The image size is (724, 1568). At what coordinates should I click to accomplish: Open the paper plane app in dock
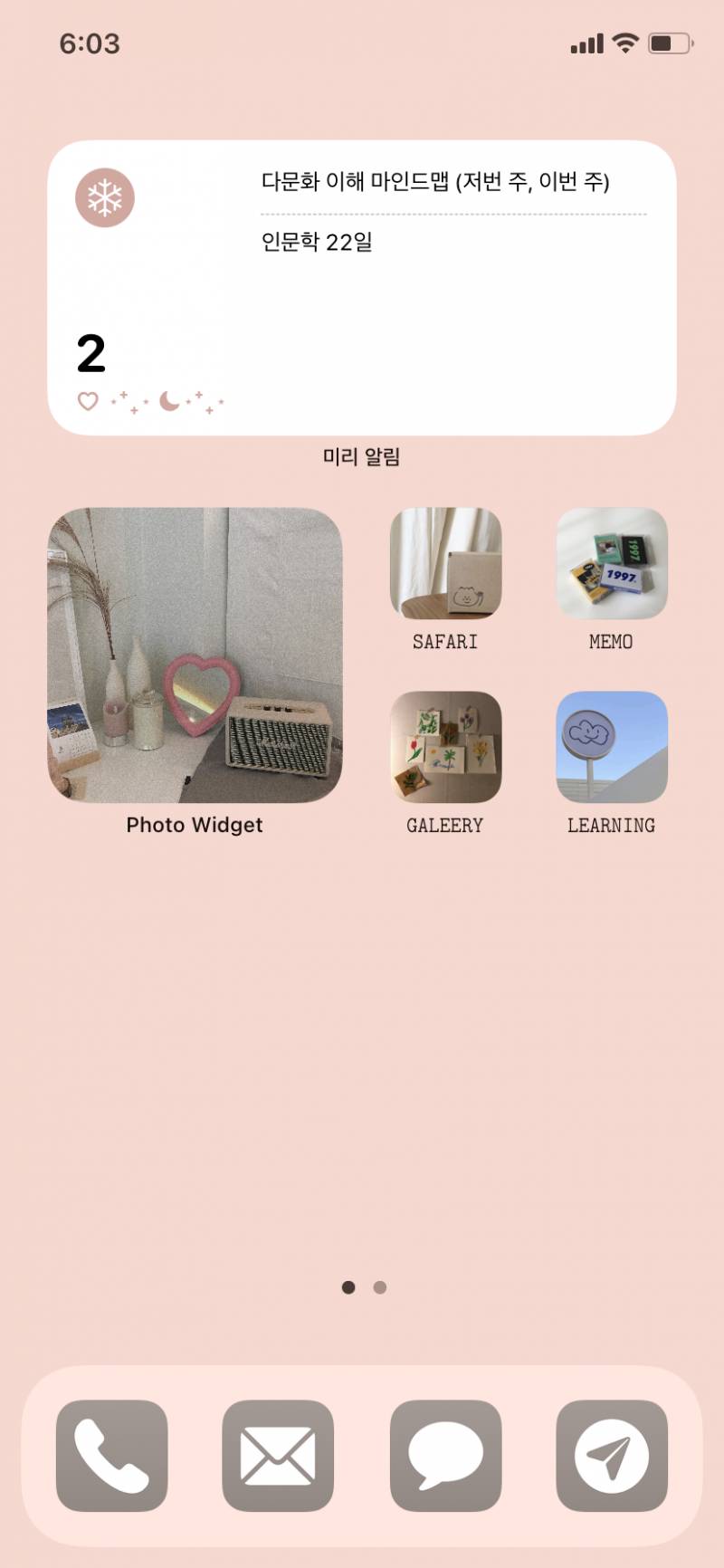click(x=612, y=1456)
